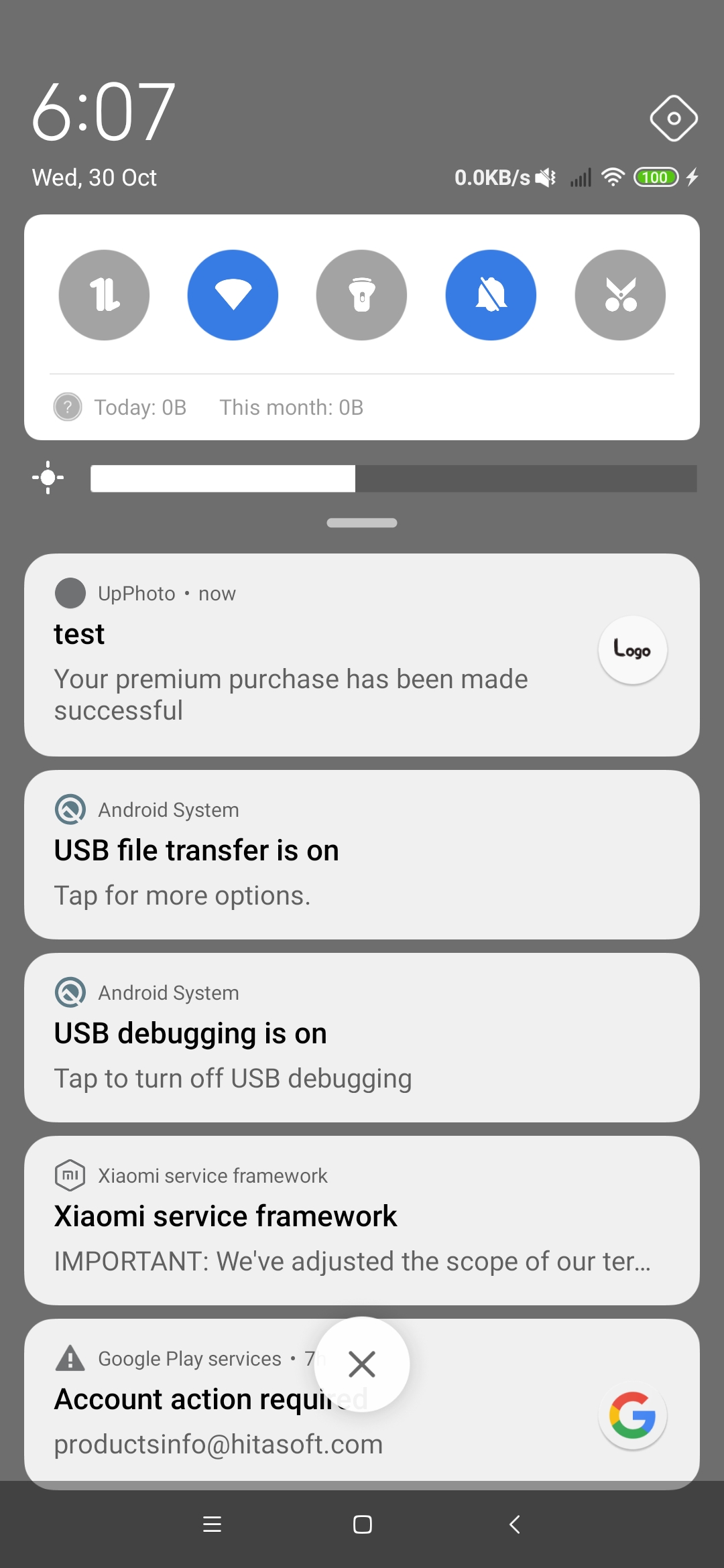Toggle the mobile data quick setting
This screenshot has height=1568, width=724.
104,295
